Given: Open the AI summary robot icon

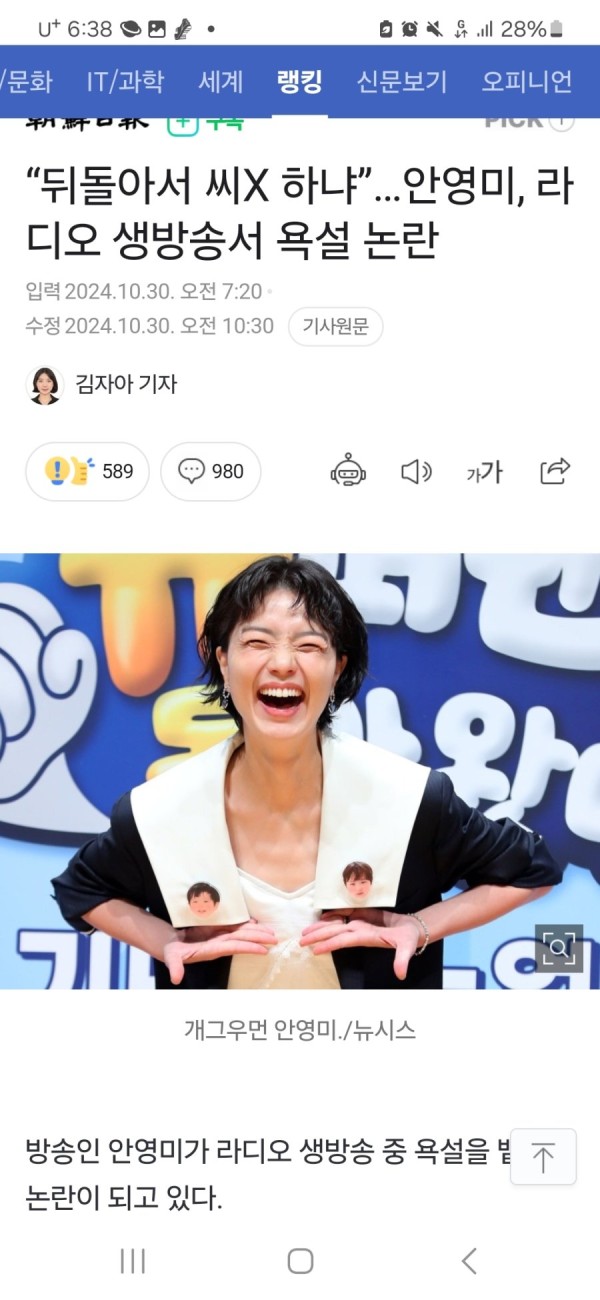Looking at the screenshot, I should pos(348,470).
